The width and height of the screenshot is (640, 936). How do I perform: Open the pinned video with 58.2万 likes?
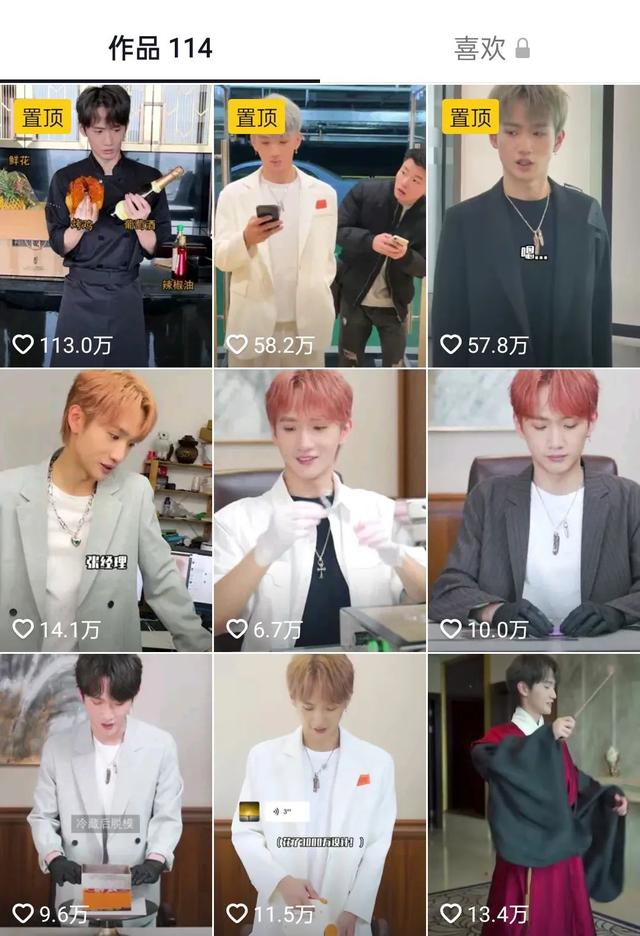(x=320, y=226)
